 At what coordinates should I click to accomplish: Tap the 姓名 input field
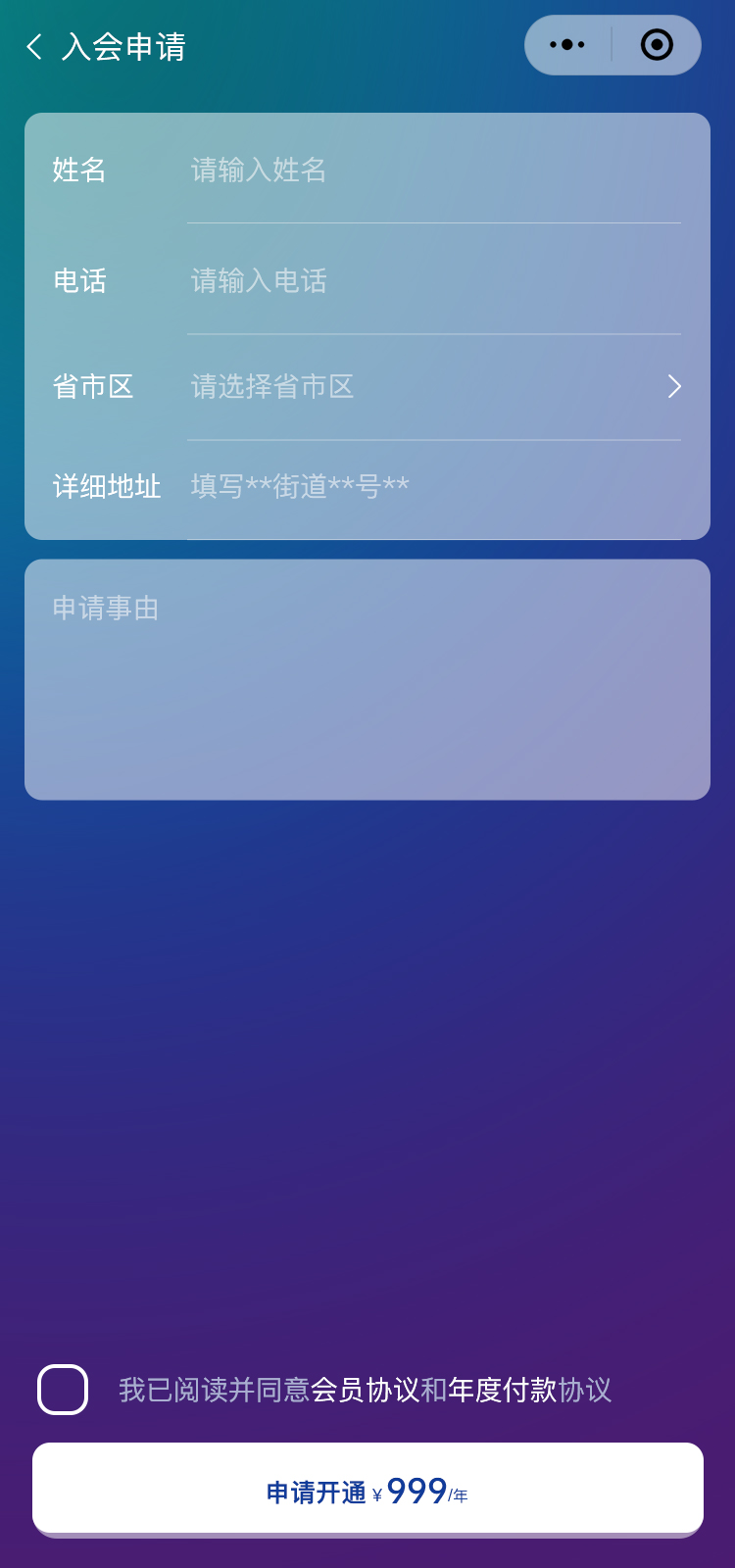[431, 171]
